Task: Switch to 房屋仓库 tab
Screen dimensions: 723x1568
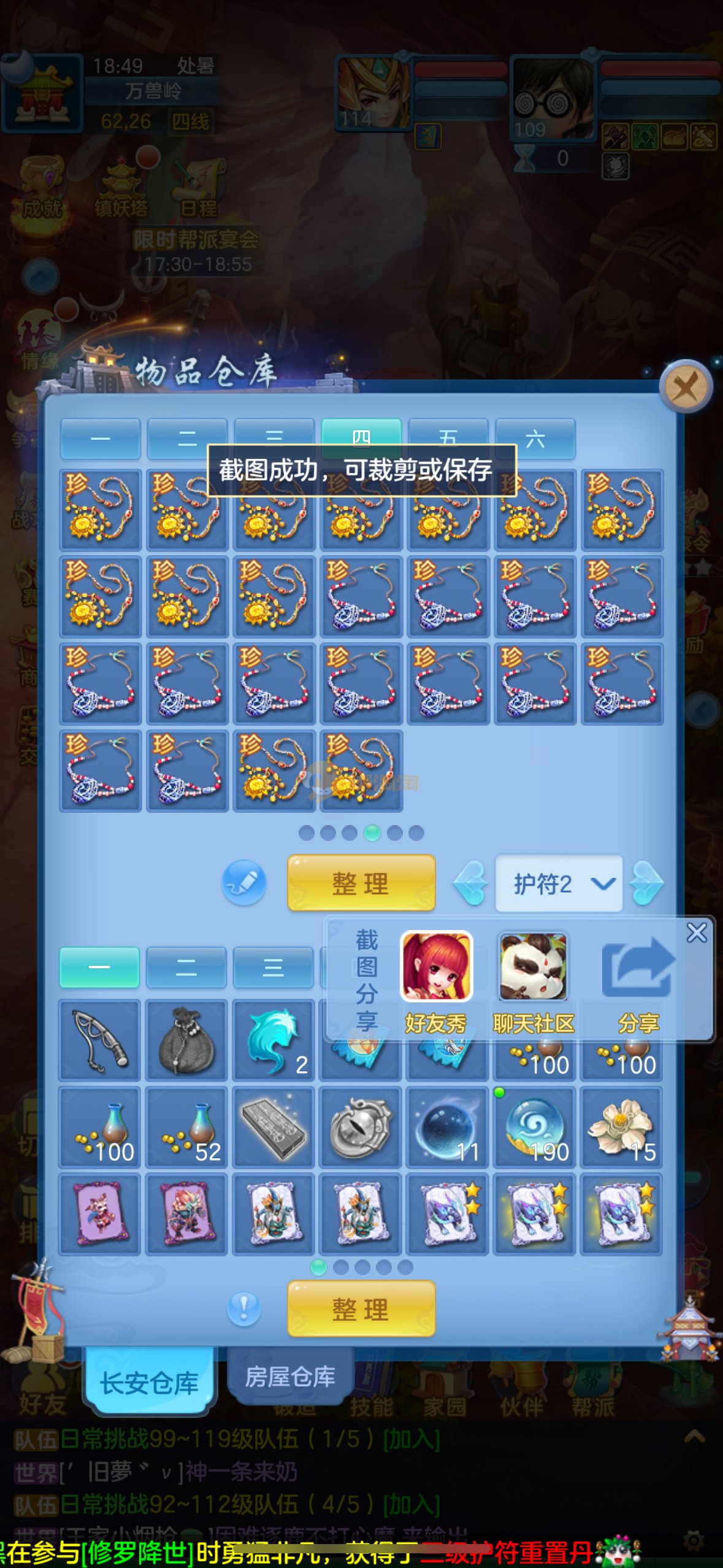Action: coord(289,1377)
